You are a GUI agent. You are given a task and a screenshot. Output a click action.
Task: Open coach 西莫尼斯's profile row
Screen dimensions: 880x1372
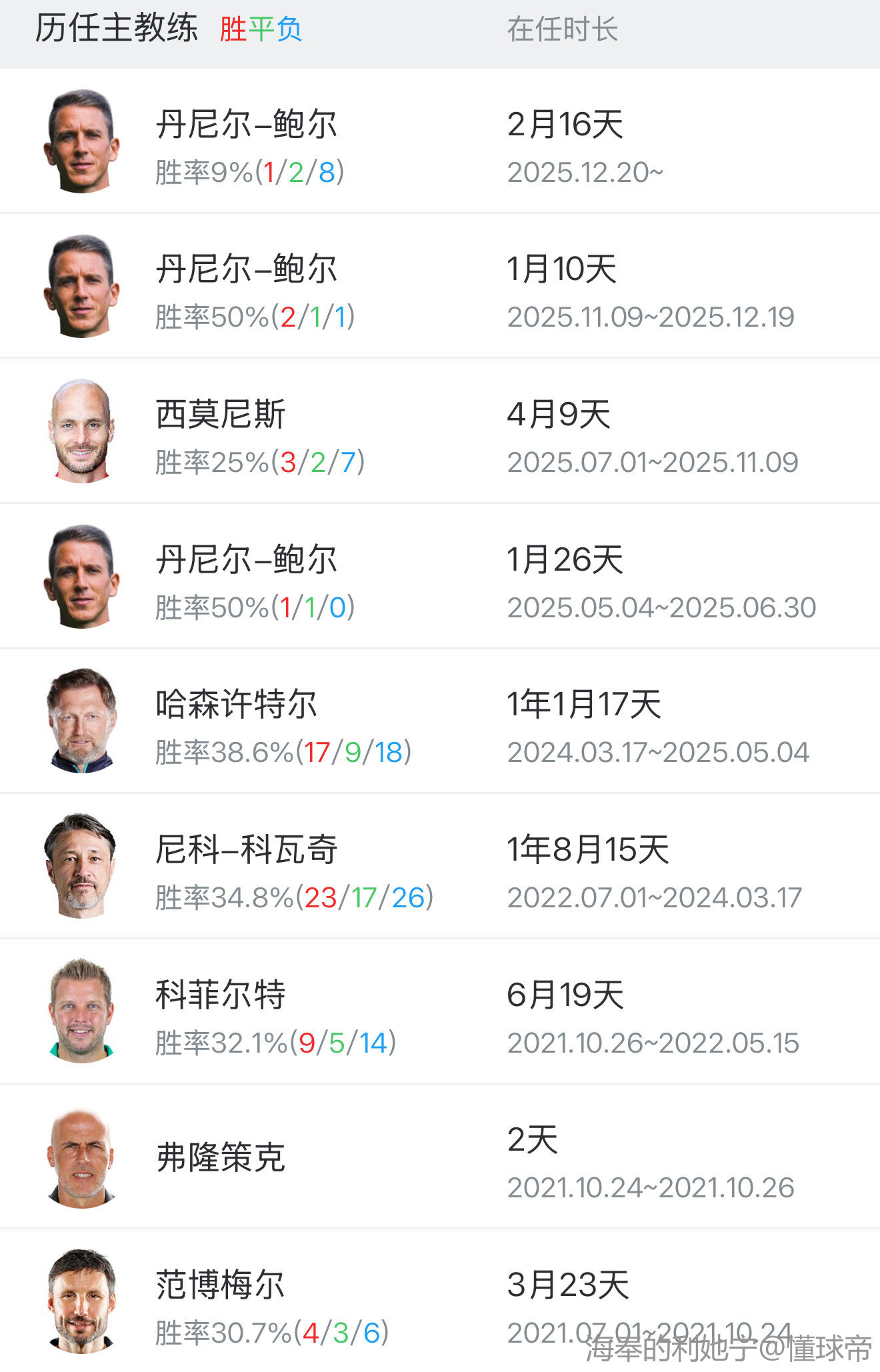221,415
